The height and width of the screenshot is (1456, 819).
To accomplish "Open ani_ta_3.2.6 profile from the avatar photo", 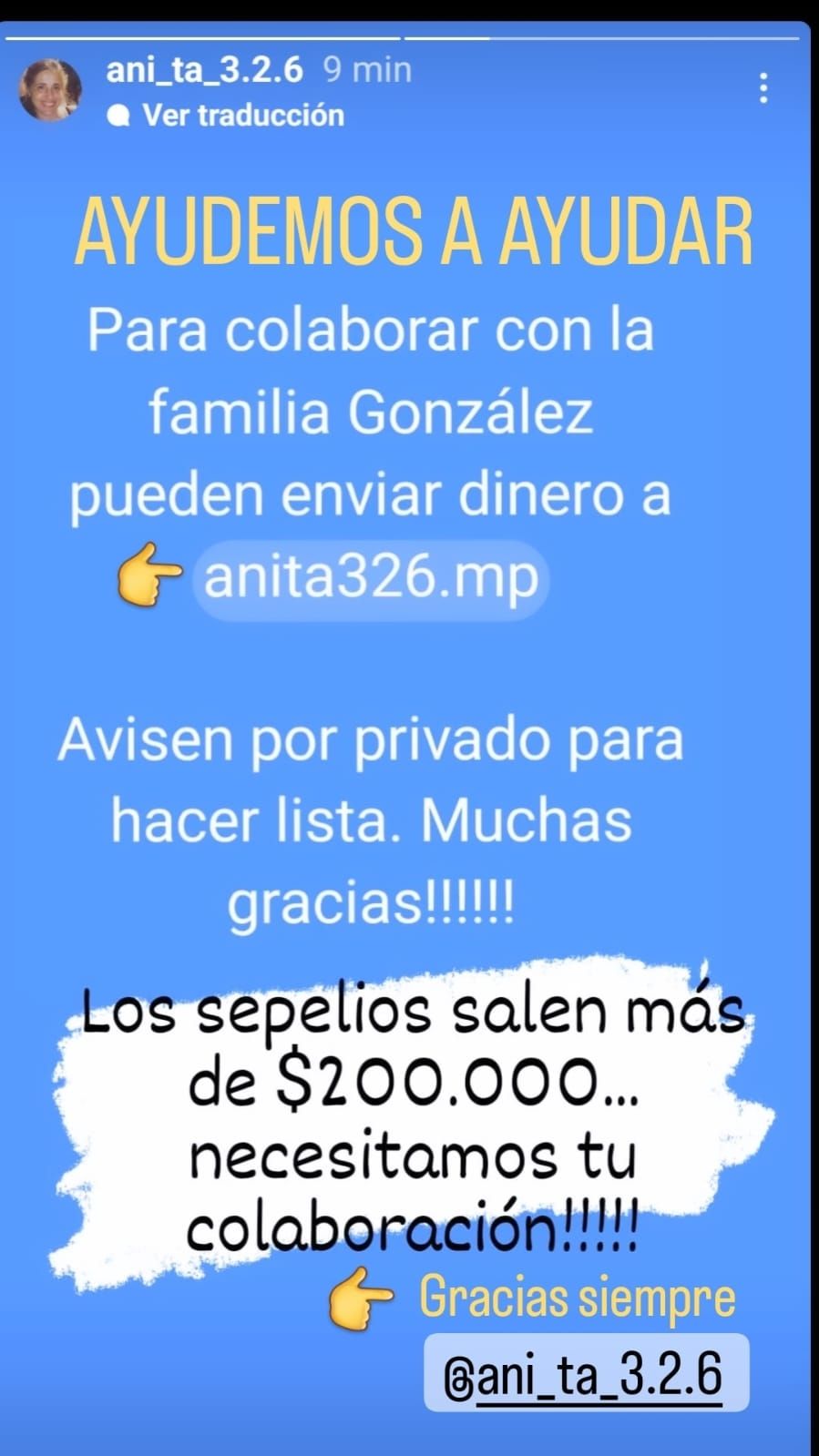I will 50,90.
